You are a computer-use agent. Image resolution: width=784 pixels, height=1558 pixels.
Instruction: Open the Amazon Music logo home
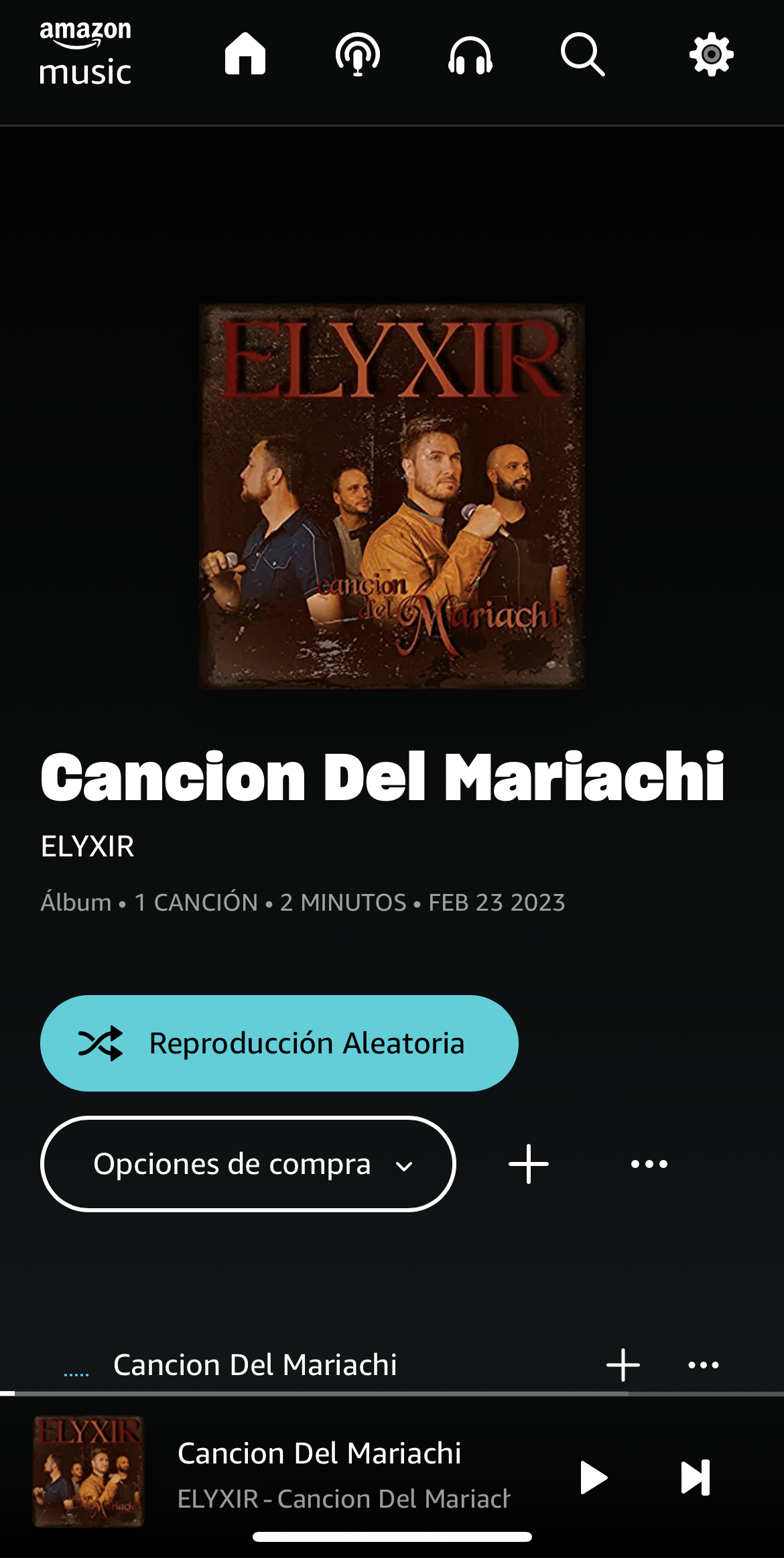(85, 54)
